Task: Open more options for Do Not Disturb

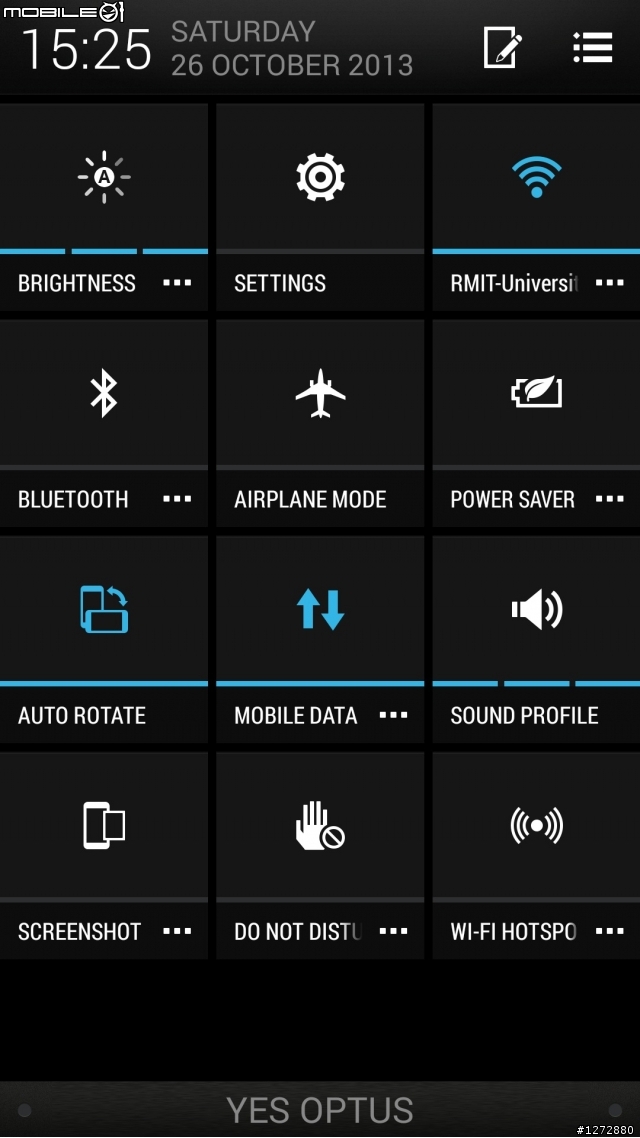Action: 393,931
